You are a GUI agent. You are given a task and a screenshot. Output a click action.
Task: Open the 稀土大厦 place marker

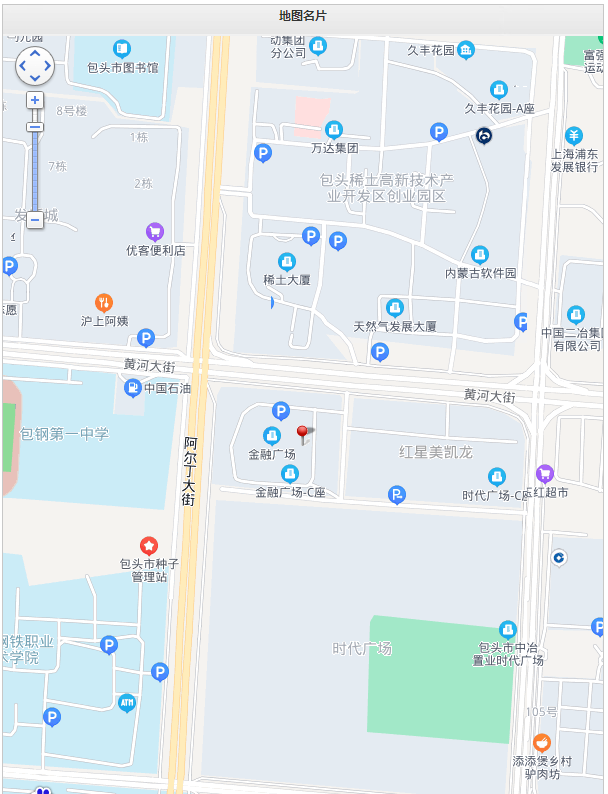point(287,262)
